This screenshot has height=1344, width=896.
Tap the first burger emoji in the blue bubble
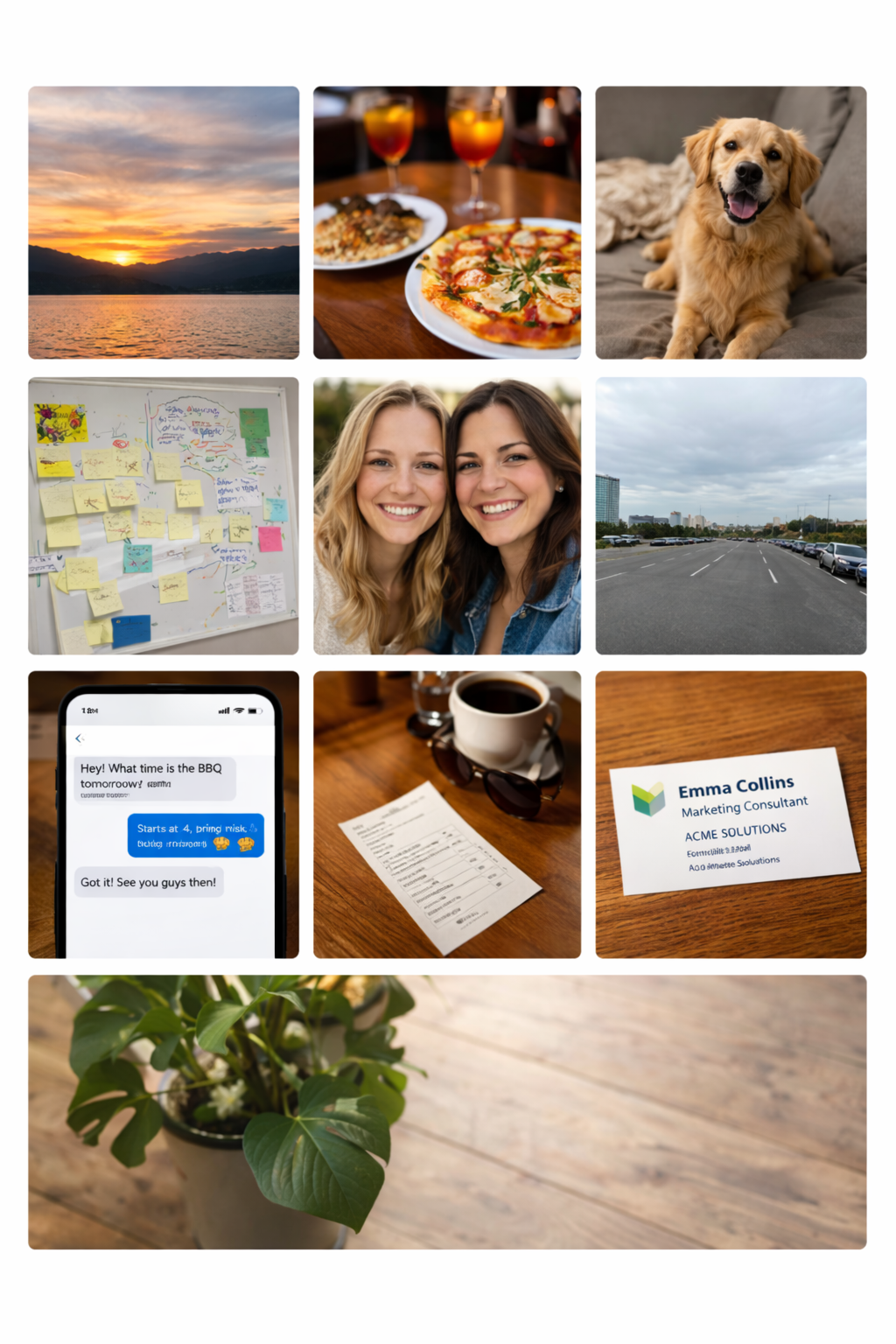(221, 844)
